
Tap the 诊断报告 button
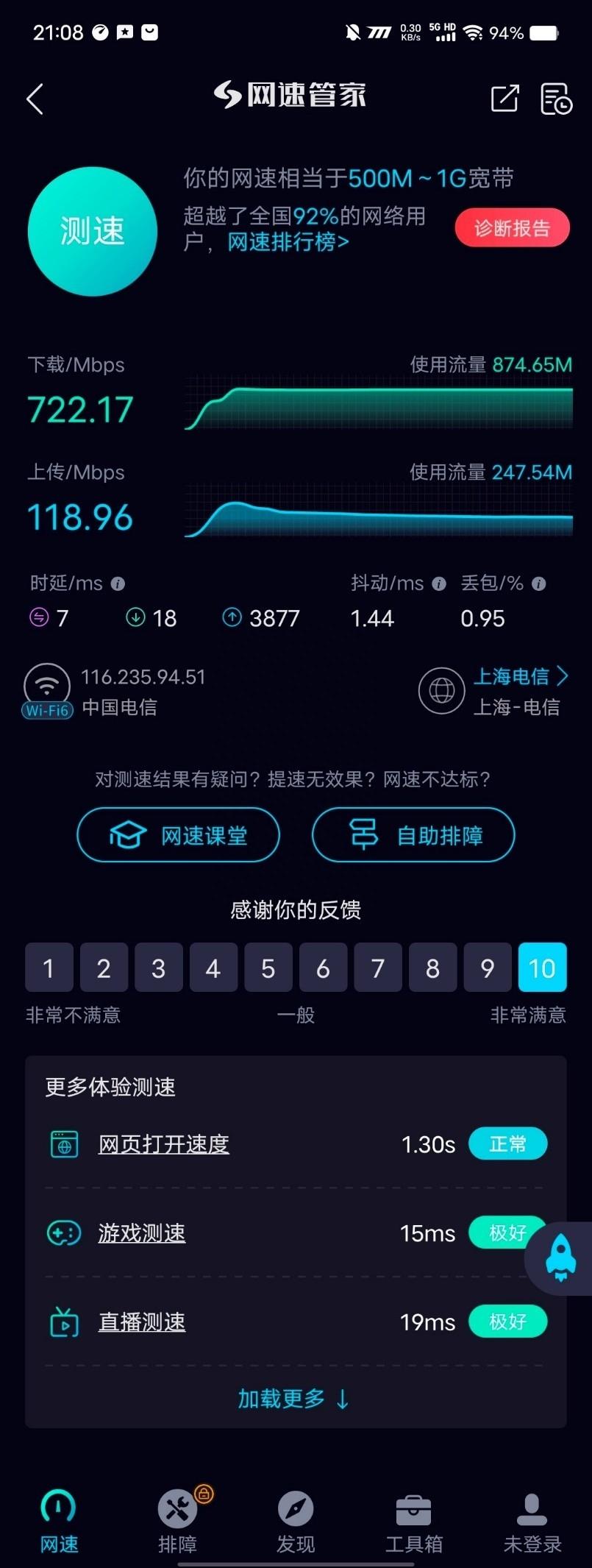pos(512,227)
